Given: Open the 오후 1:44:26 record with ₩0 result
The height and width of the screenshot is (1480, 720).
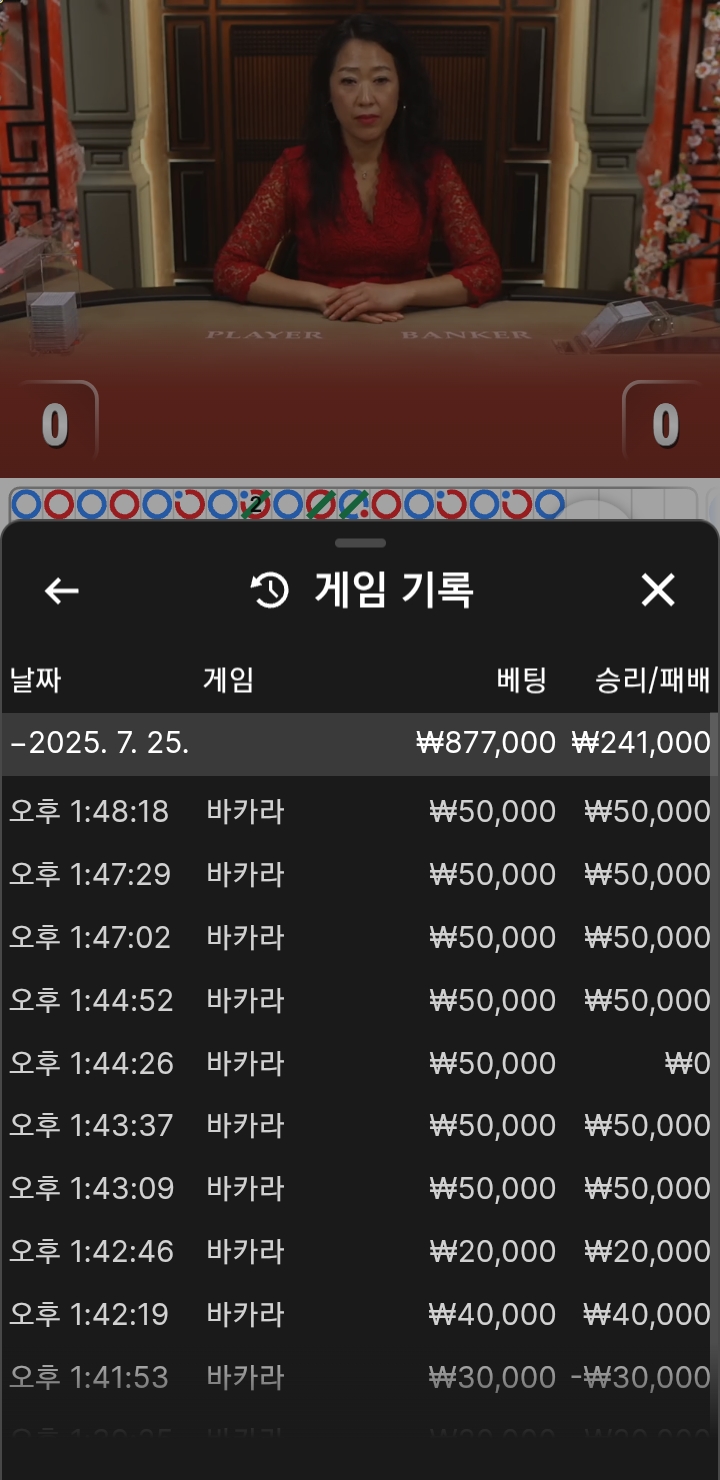Looking at the screenshot, I should [358, 1063].
